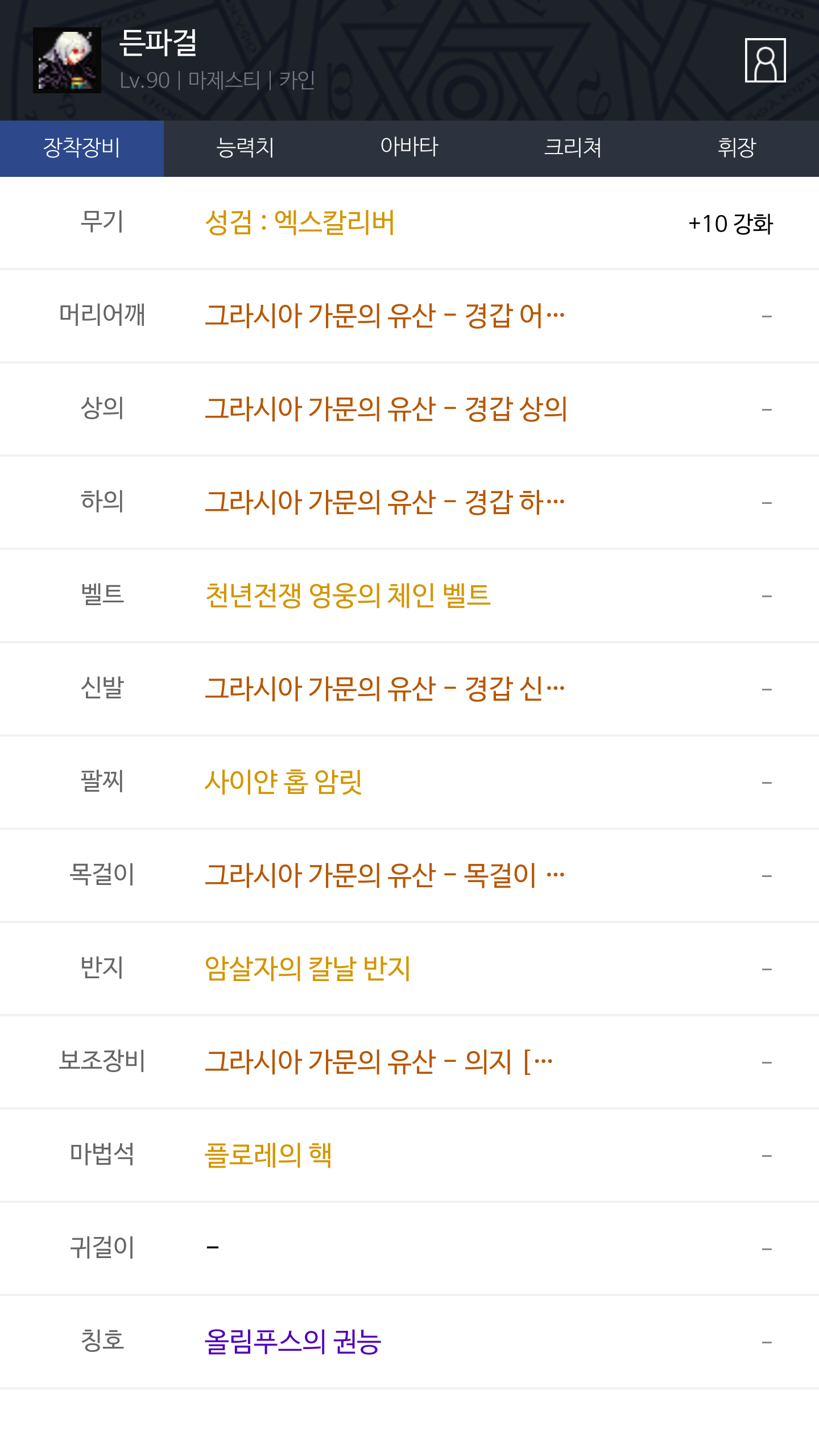
Task: Select the 휘장 tab
Action: tap(737, 148)
